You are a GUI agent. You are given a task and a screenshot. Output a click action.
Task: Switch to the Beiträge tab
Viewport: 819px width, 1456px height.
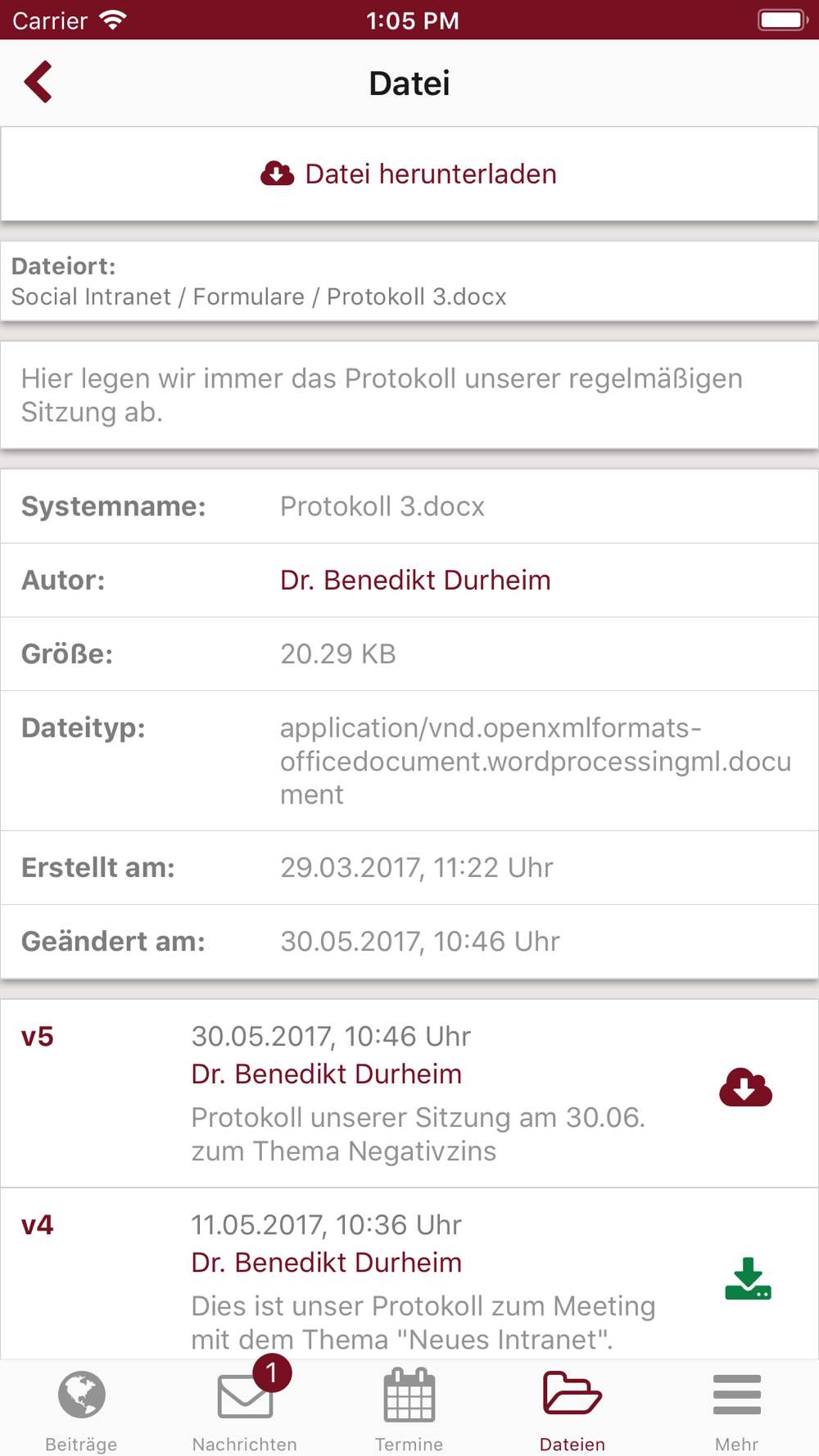point(81,1409)
